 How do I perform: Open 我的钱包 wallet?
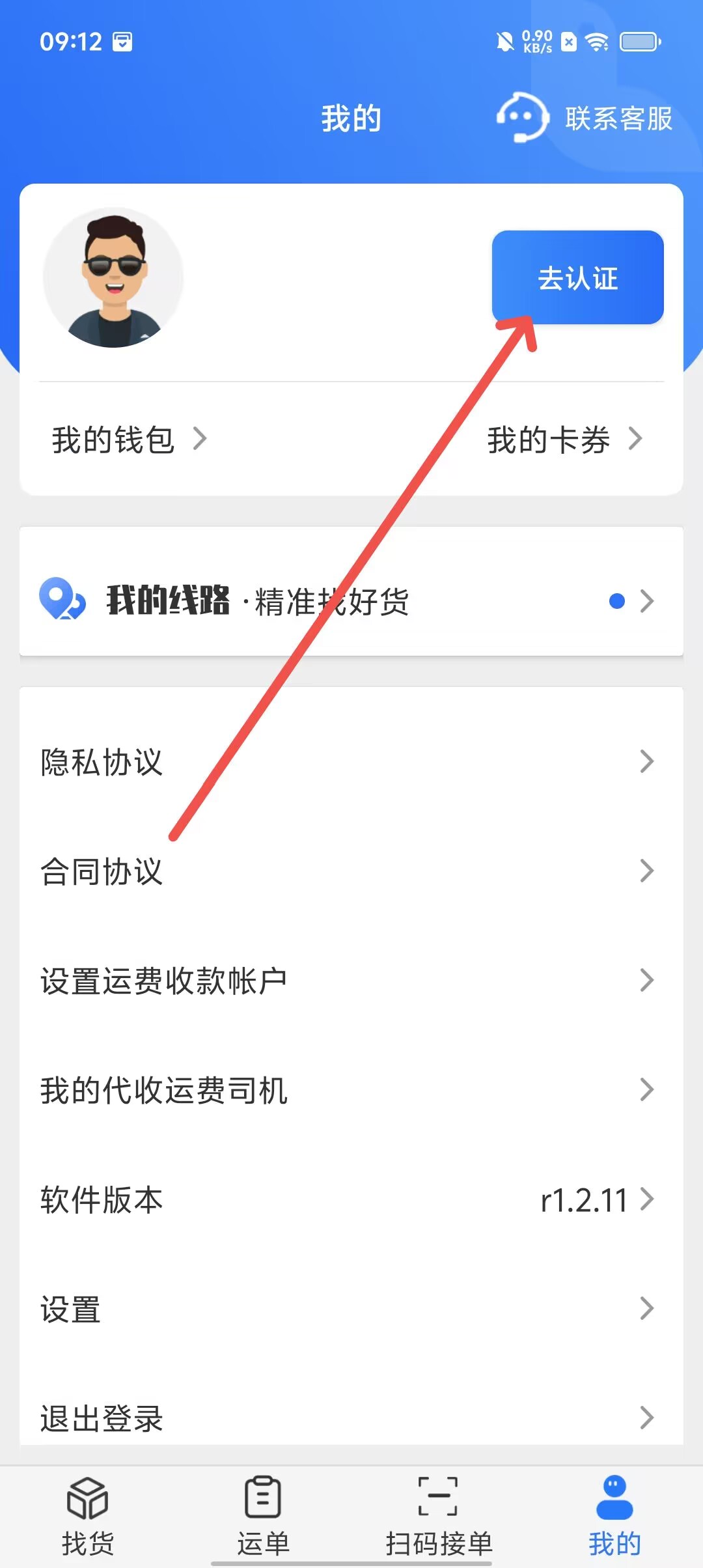(x=129, y=440)
